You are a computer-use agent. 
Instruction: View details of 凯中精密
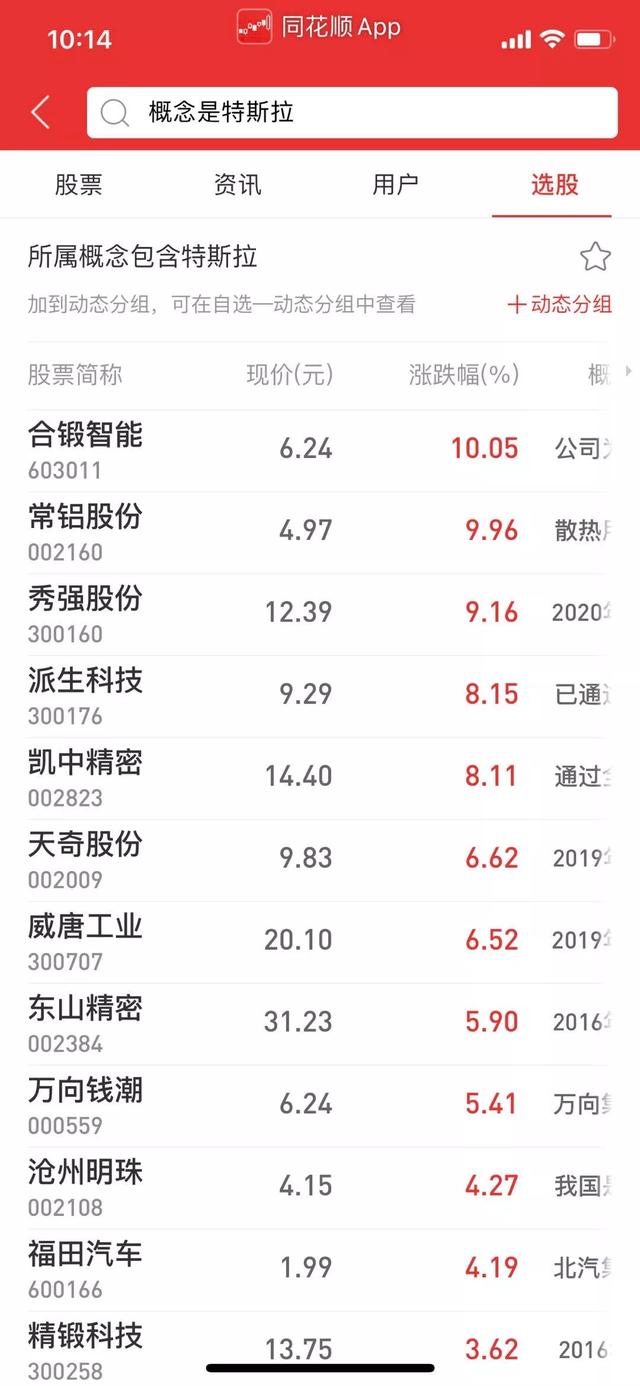click(320, 778)
